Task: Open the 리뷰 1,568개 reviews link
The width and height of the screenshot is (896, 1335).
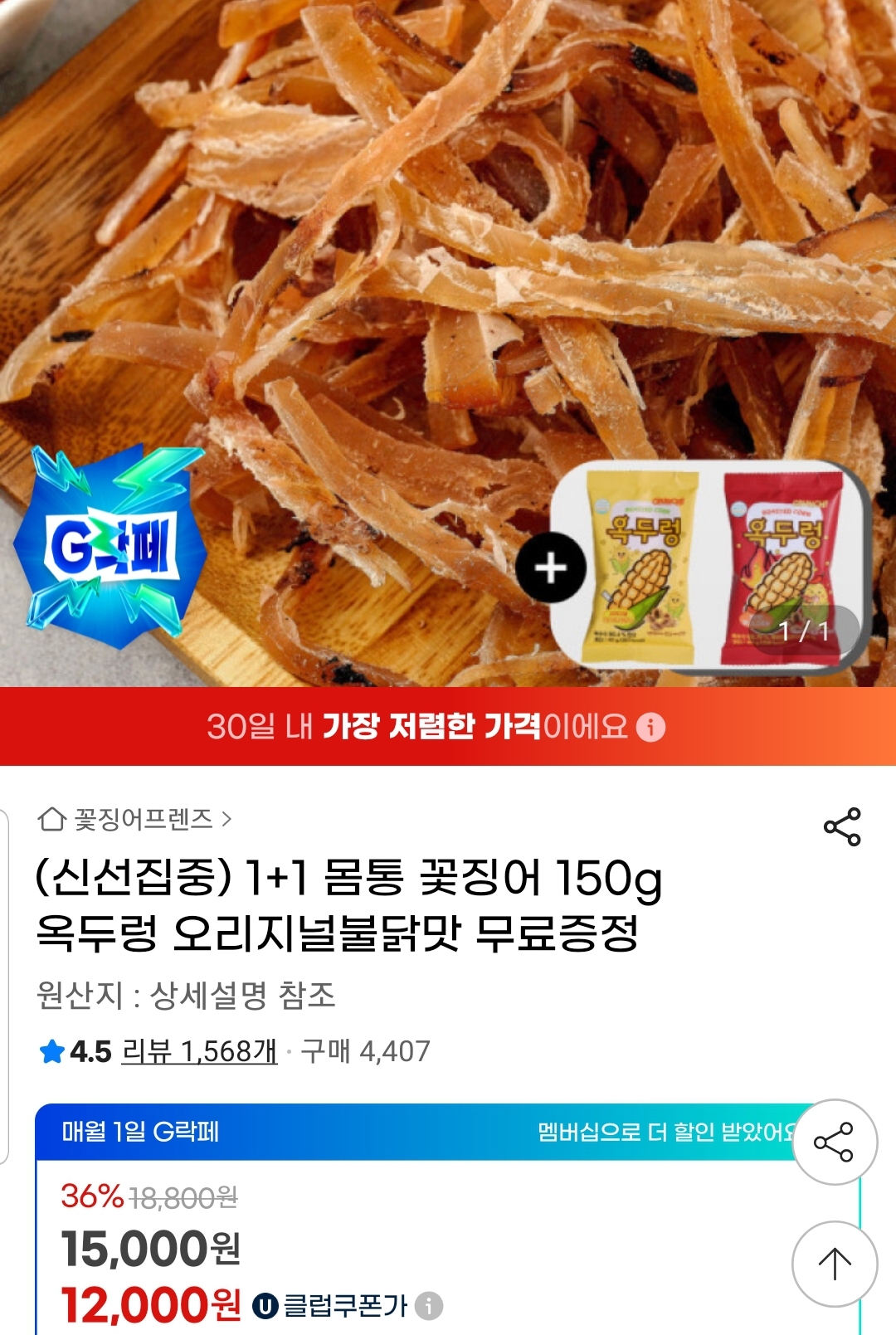Action: click(199, 1051)
